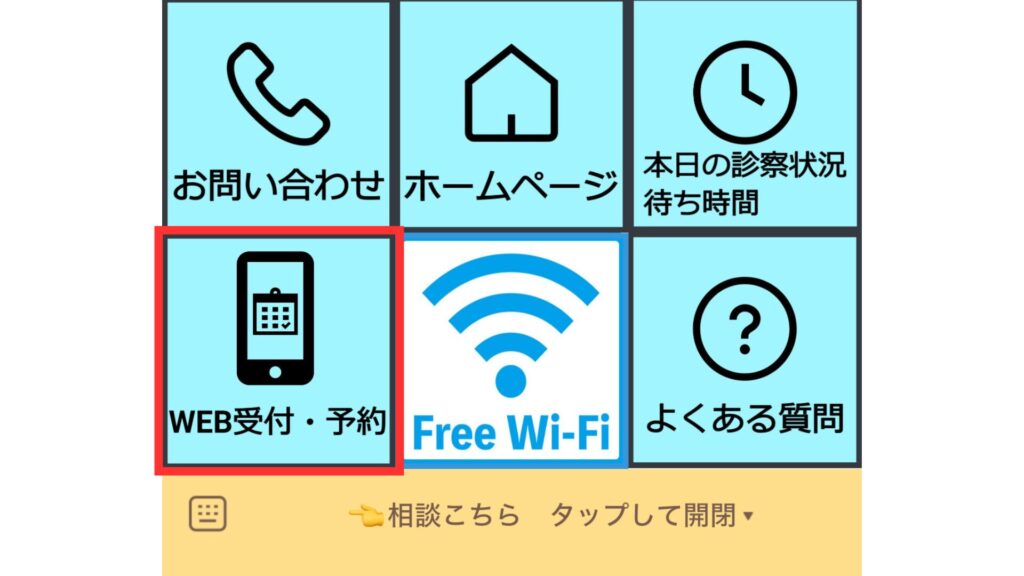
Task: Open the ホームページ tile
Action: coord(510,115)
